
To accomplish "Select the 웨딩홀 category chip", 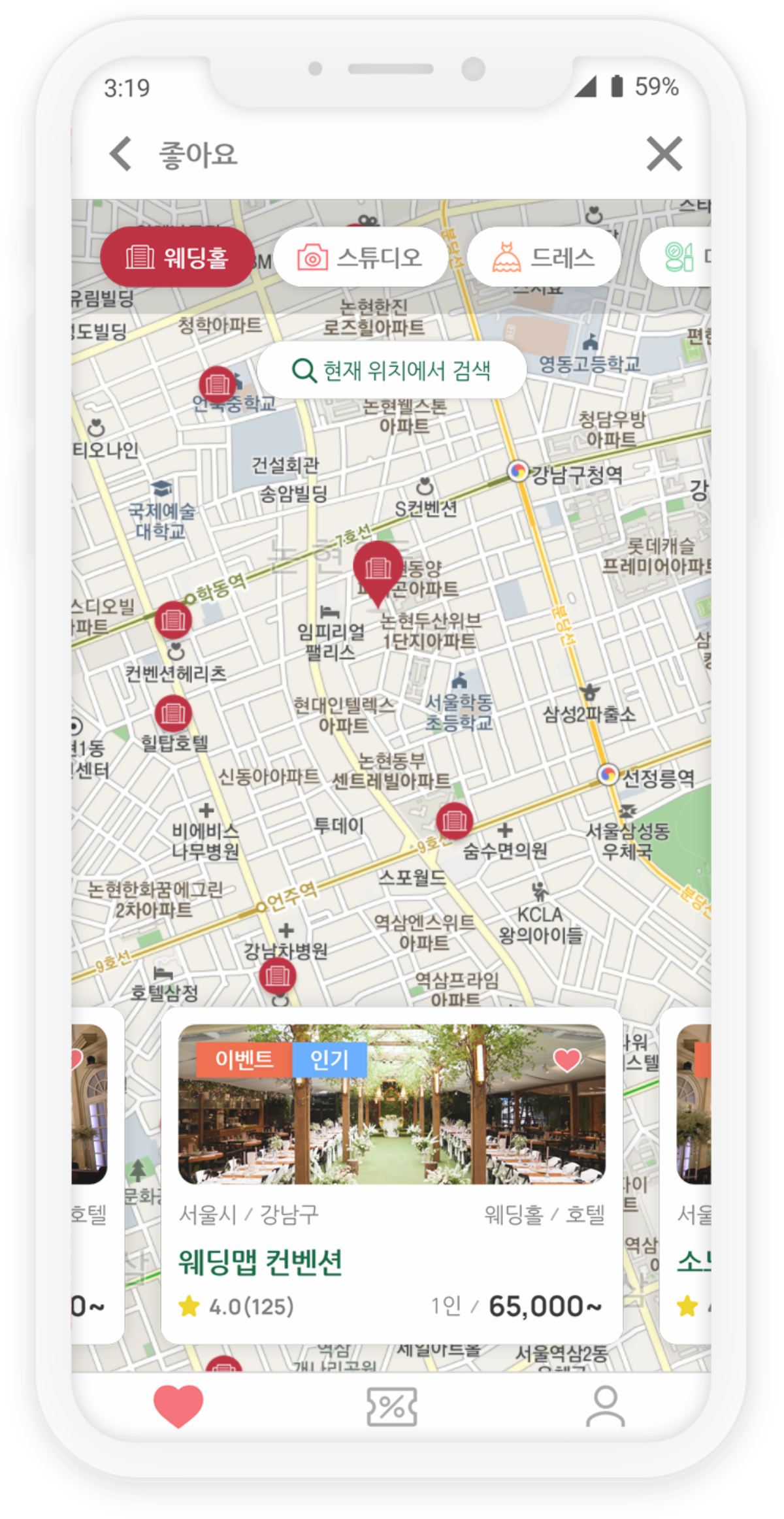I will click(x=177, y=257).
